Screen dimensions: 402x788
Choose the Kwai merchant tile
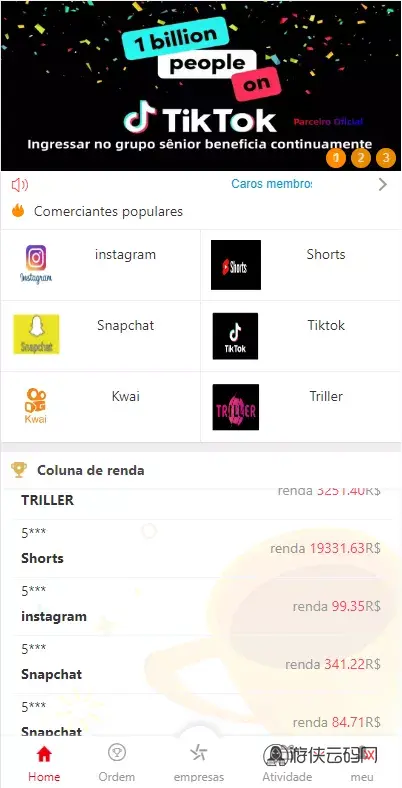click(x=100, y=407)
